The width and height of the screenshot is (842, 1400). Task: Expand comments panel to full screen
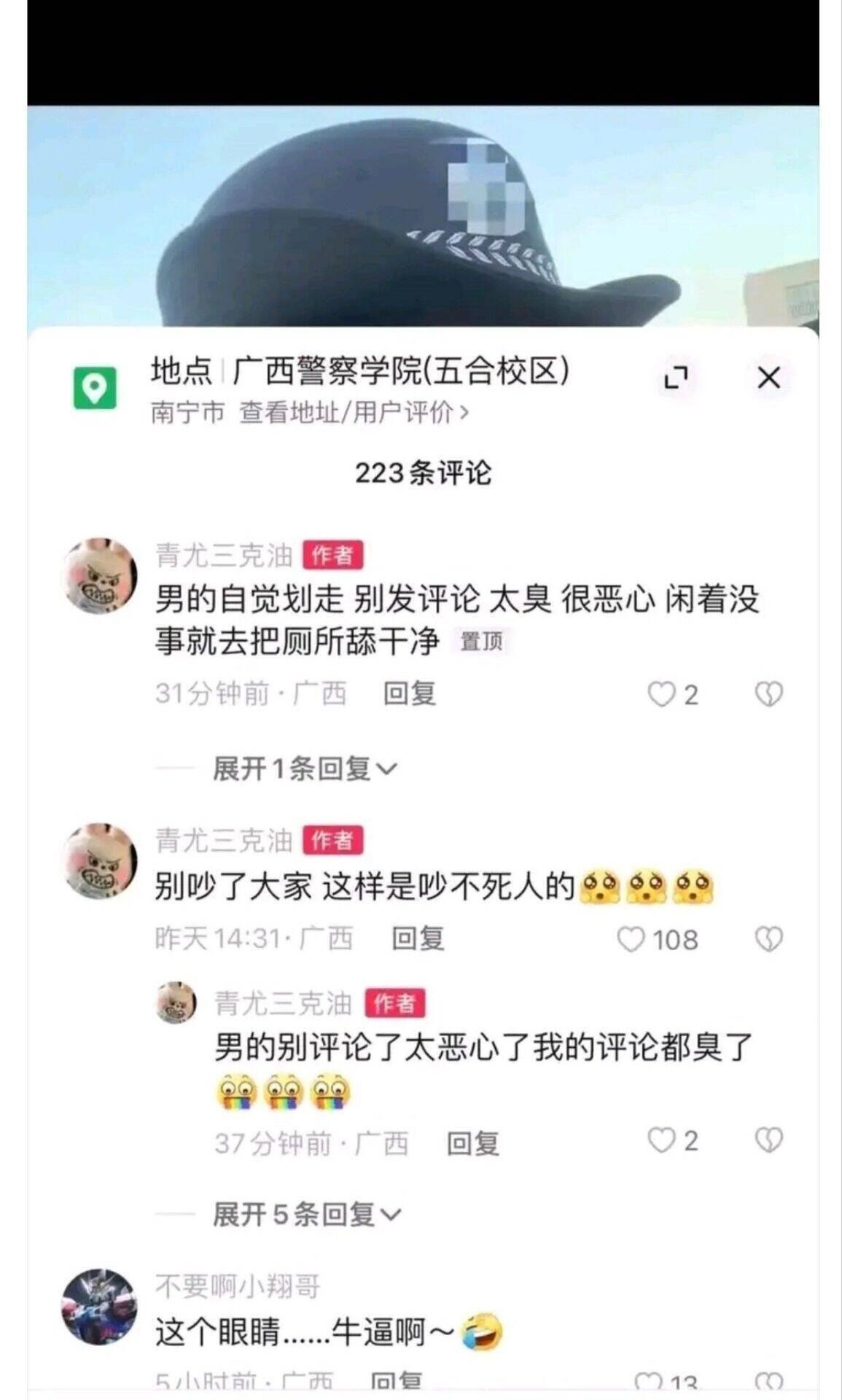(676, 378)
